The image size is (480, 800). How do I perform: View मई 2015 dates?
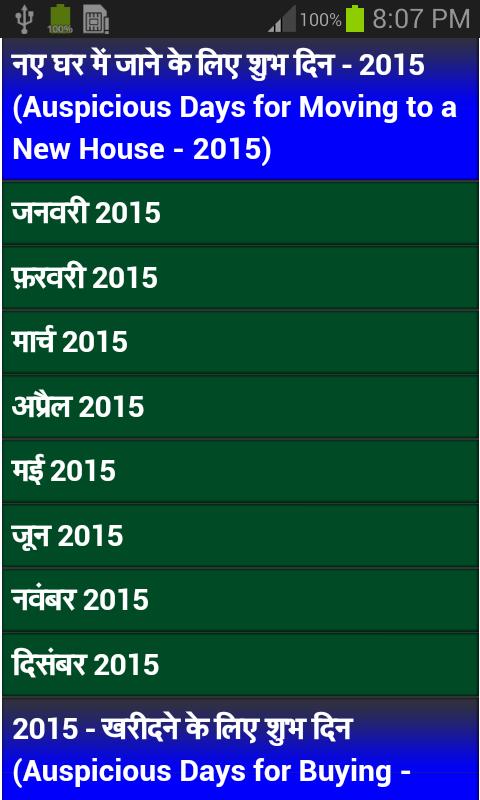(240, 471)
